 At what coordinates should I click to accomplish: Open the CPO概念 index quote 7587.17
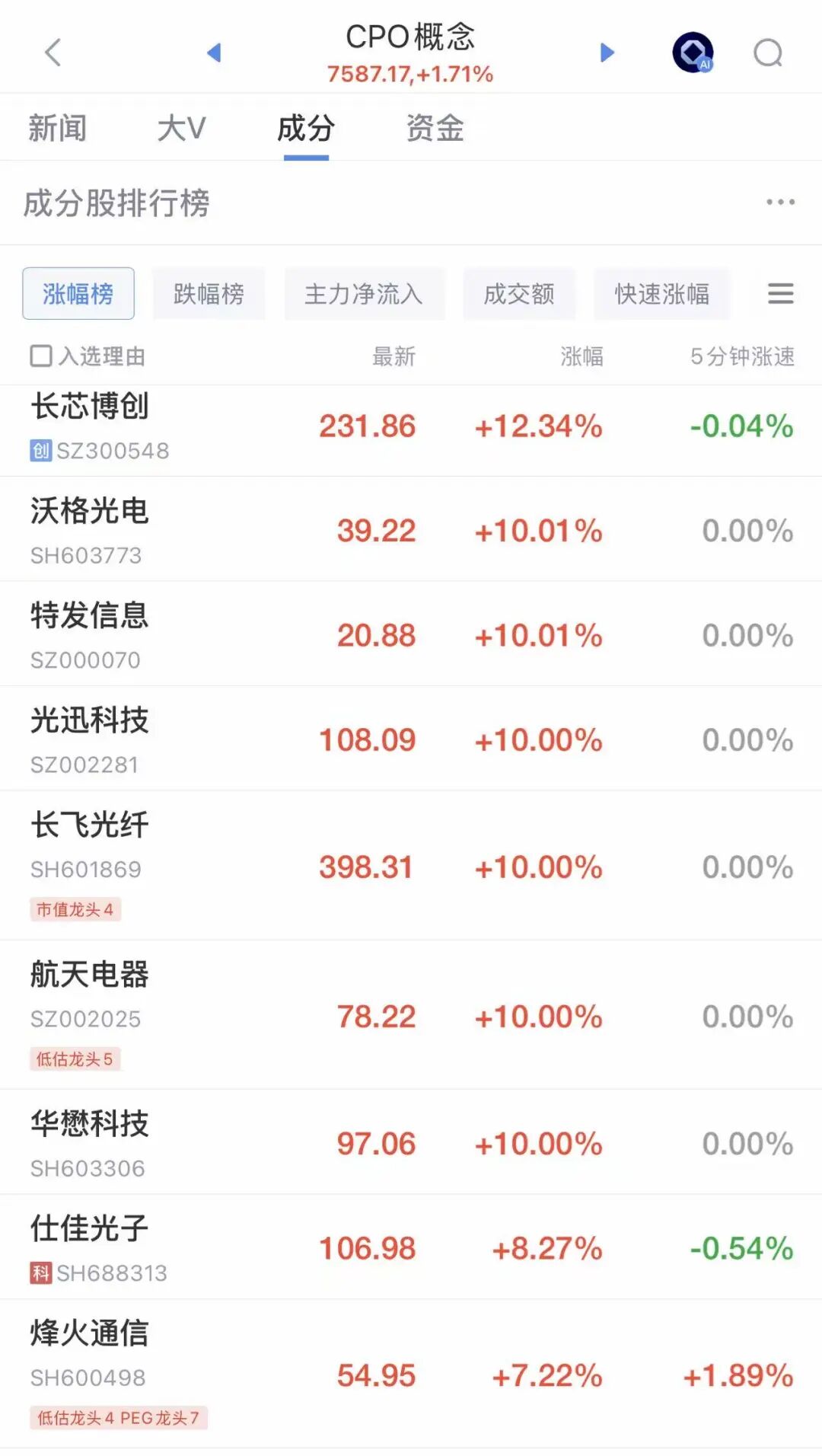(x=409, y=73)
